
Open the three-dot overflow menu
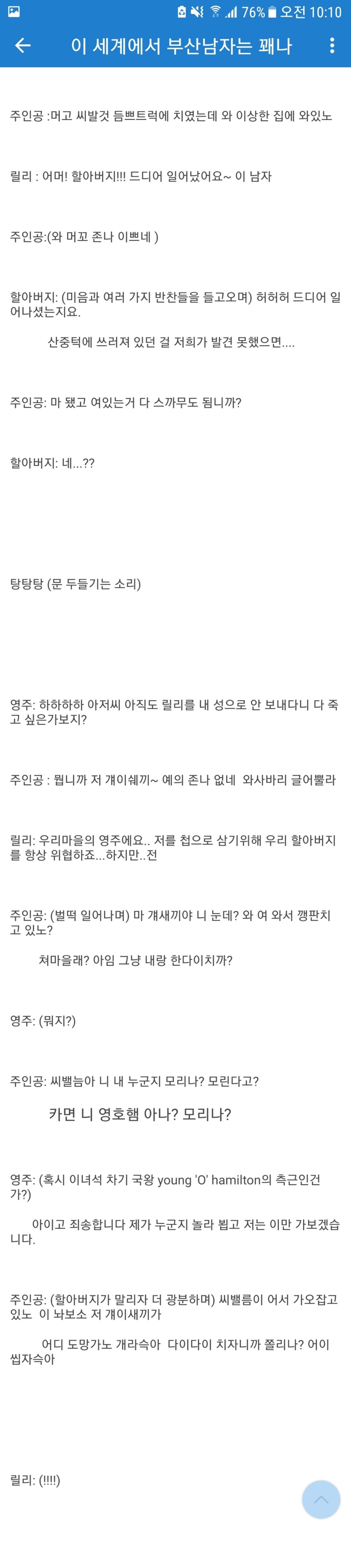[332, 46]
